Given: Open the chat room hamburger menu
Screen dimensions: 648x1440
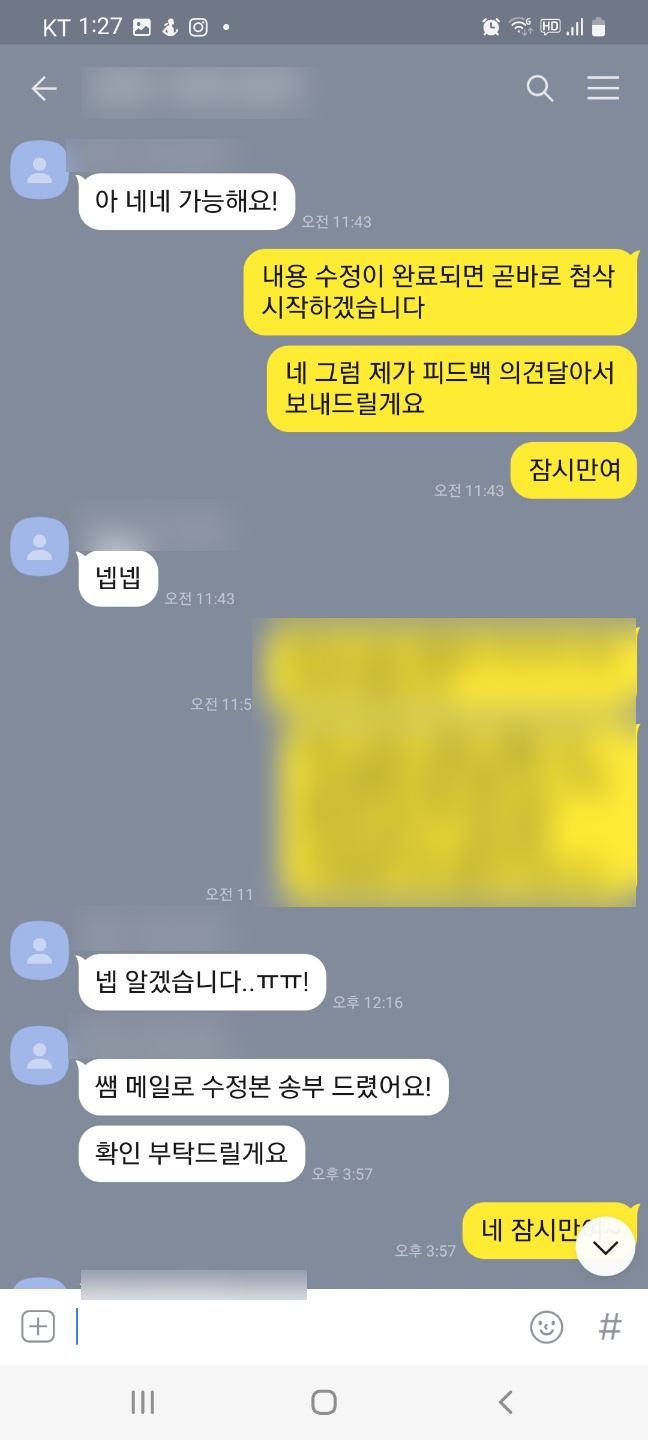Looking at the screenshot, I should (x=603, y=89).
